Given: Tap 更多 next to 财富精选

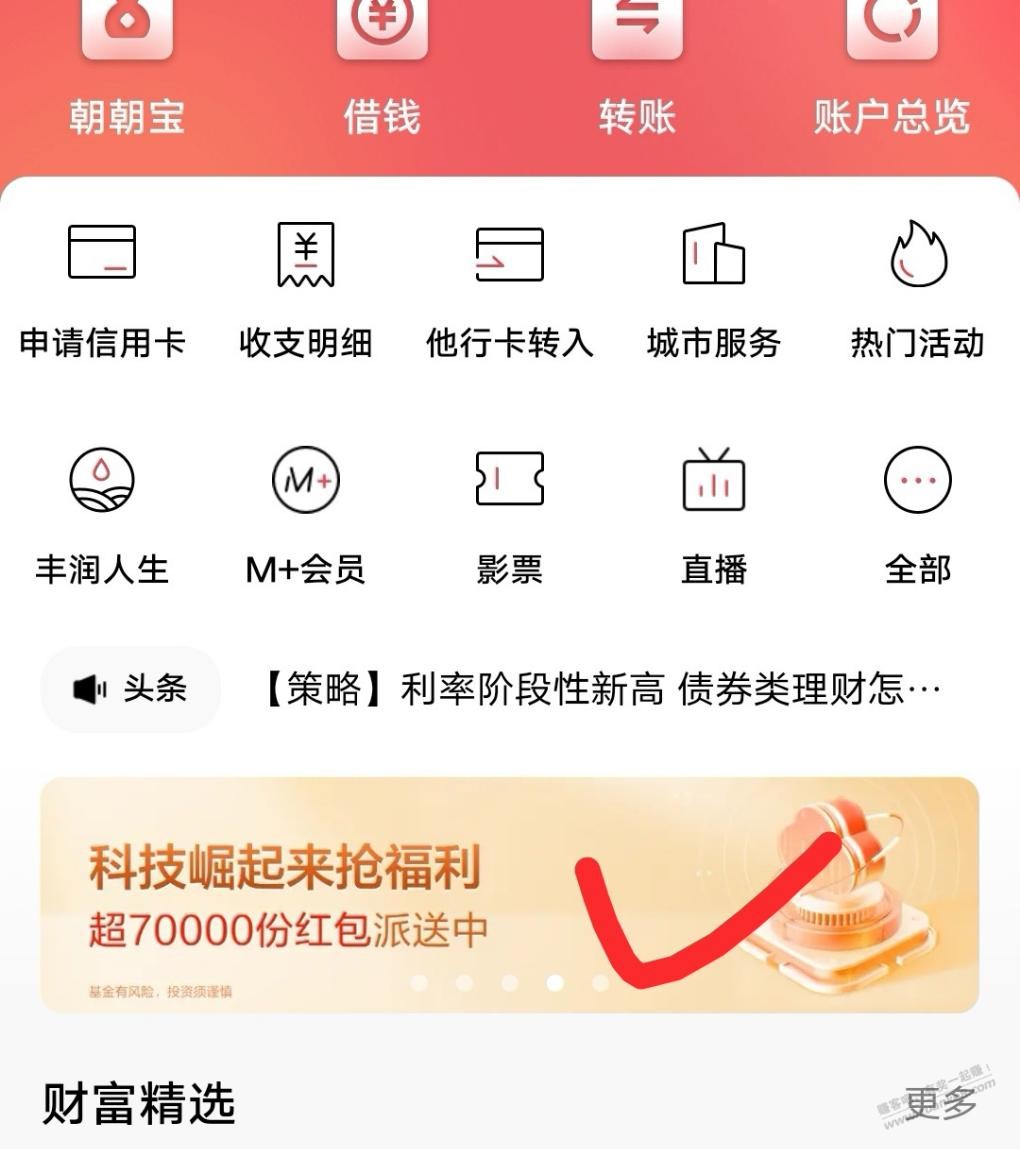Looking at the screenshot, I should [x=938, y=1103].
